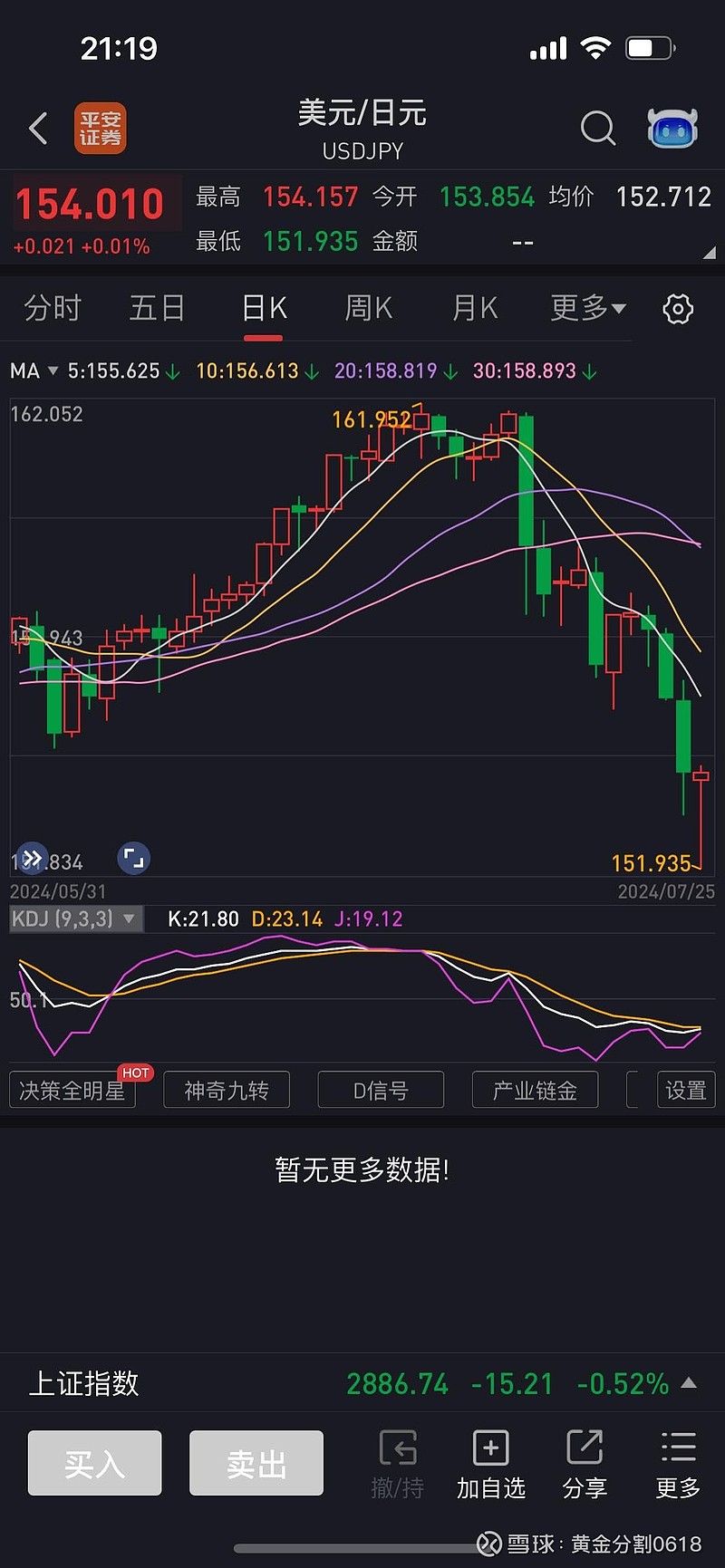
Task: Select the 周K chart tab
Action: click(x=368, y=308)
